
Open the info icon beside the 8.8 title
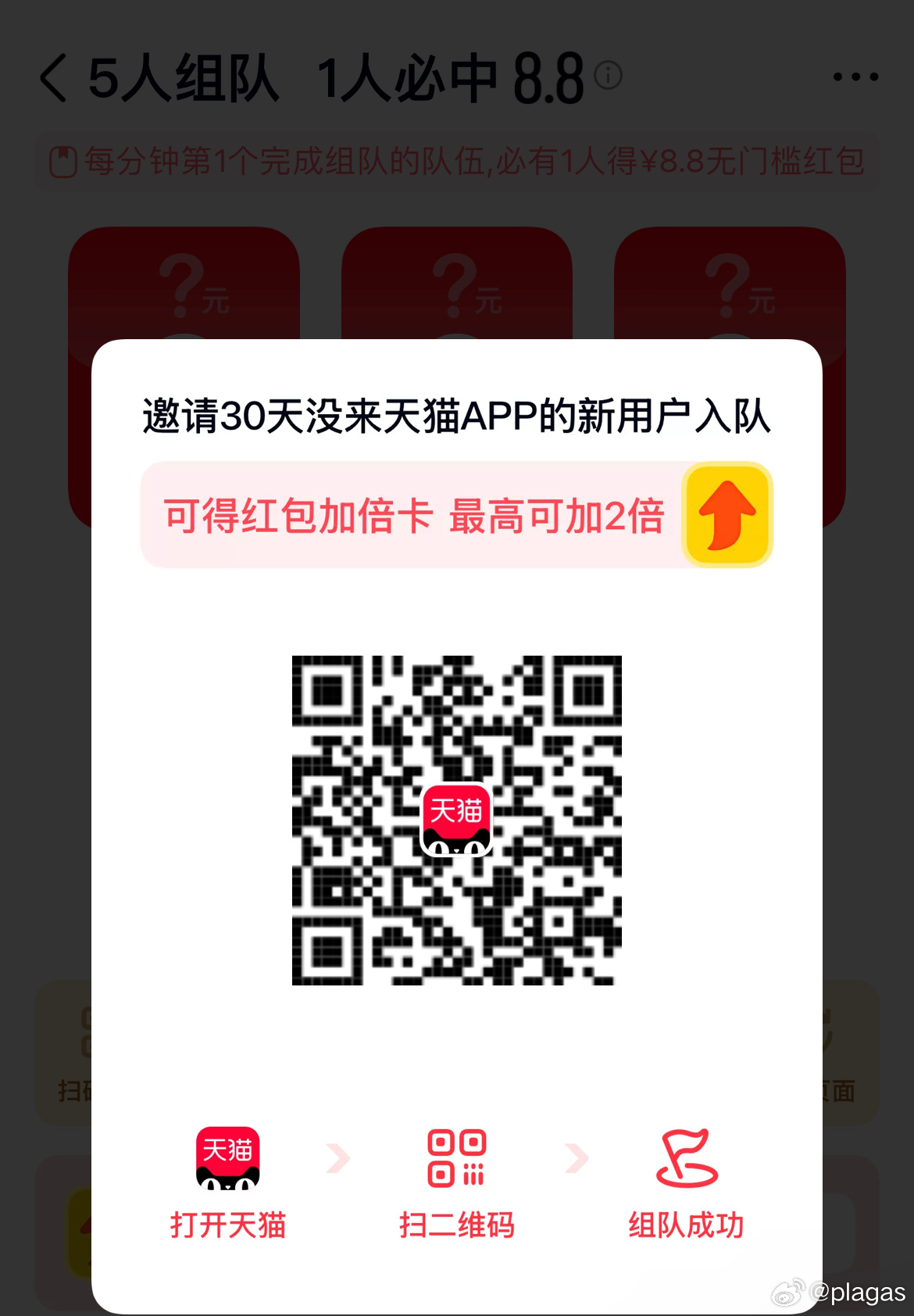coord(609,75)
